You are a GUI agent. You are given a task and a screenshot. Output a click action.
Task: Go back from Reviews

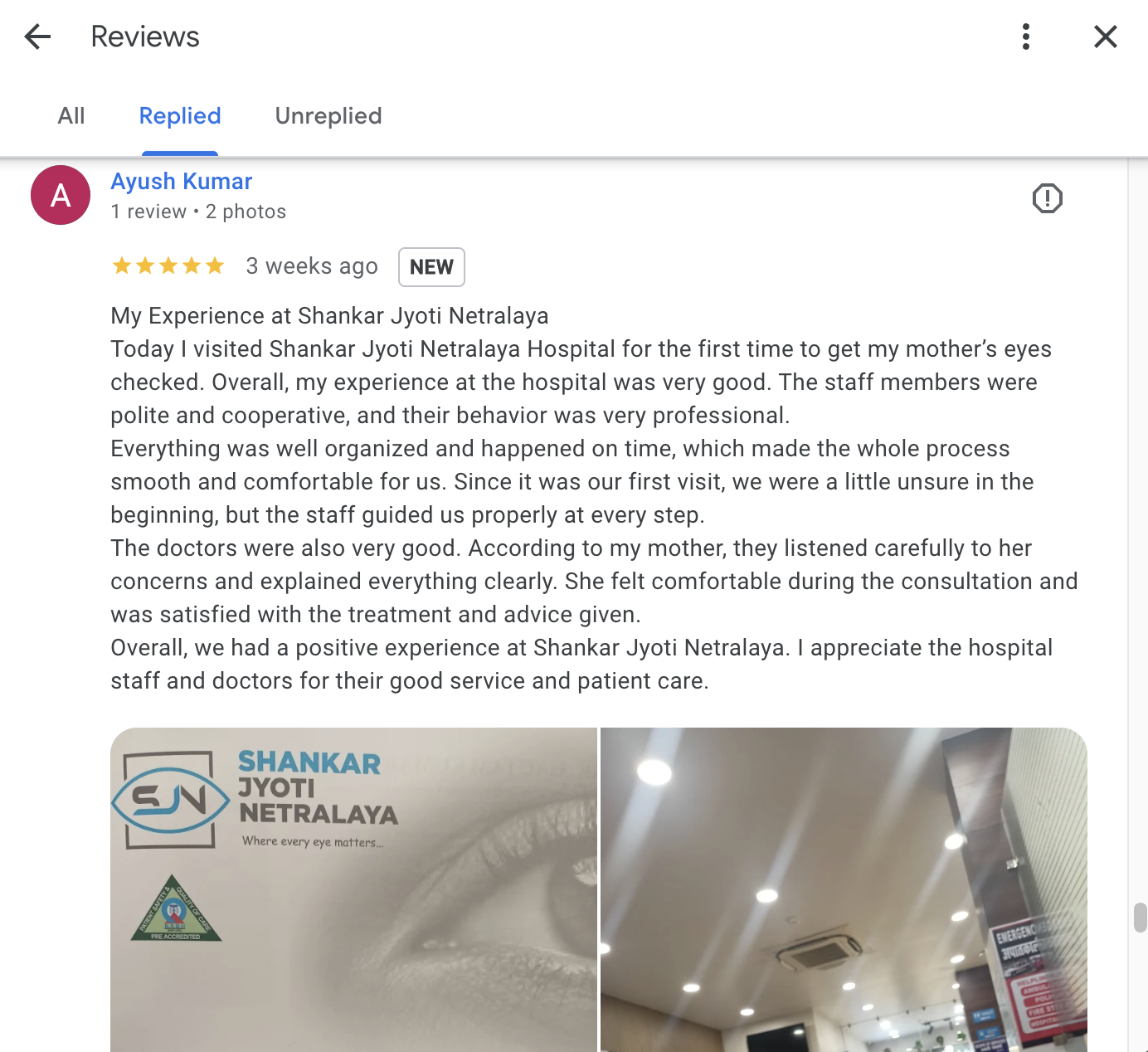(x=37, y=37)
